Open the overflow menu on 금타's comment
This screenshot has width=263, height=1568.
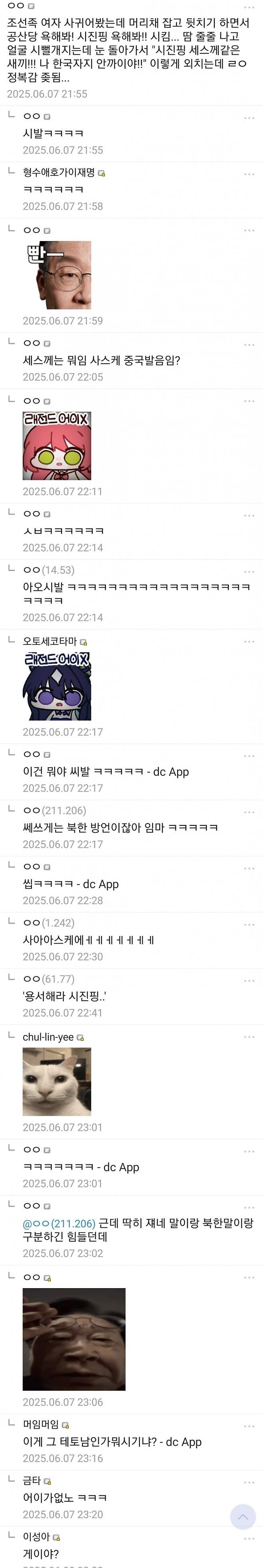[x=249, y=1482]
